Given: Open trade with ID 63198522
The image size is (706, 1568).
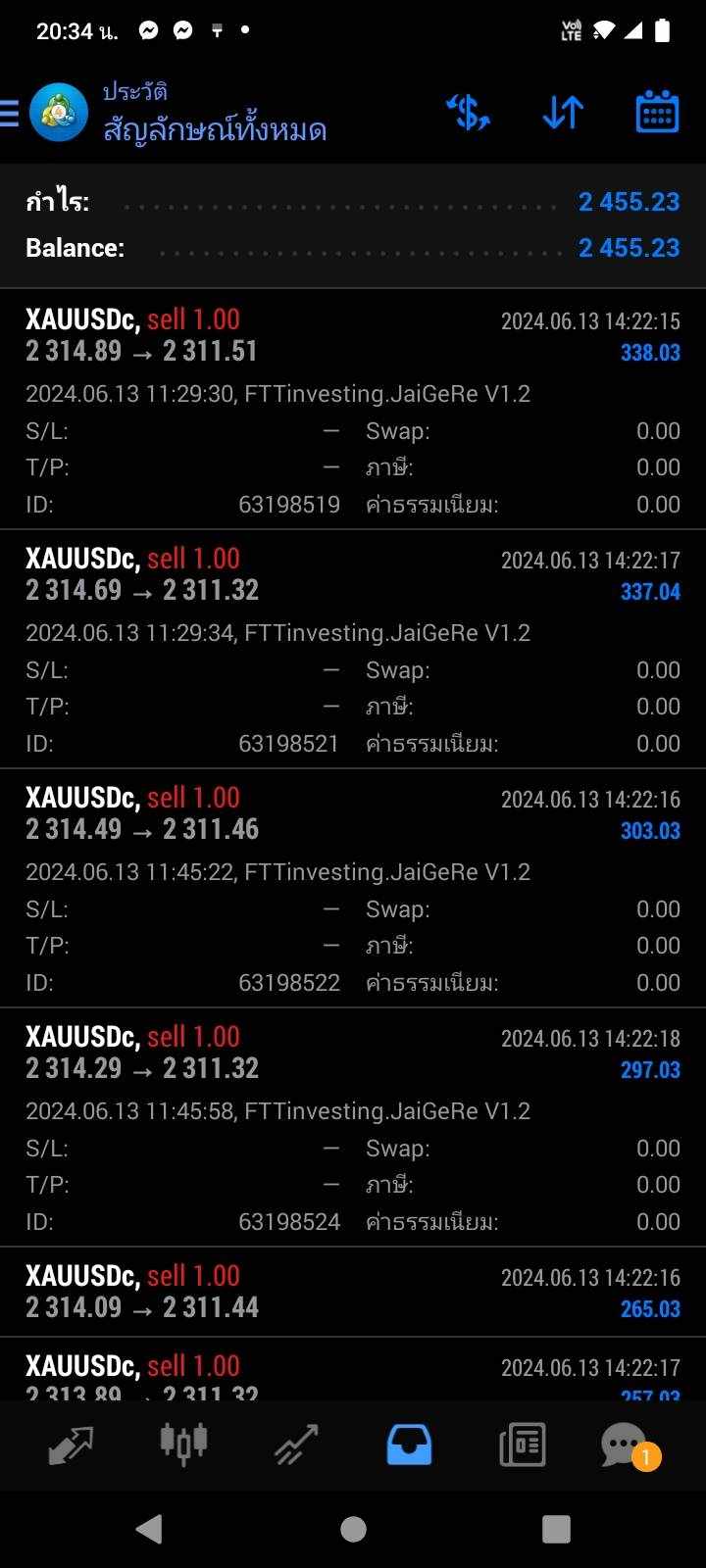Looking at the screenshot, I should [353, 888].
